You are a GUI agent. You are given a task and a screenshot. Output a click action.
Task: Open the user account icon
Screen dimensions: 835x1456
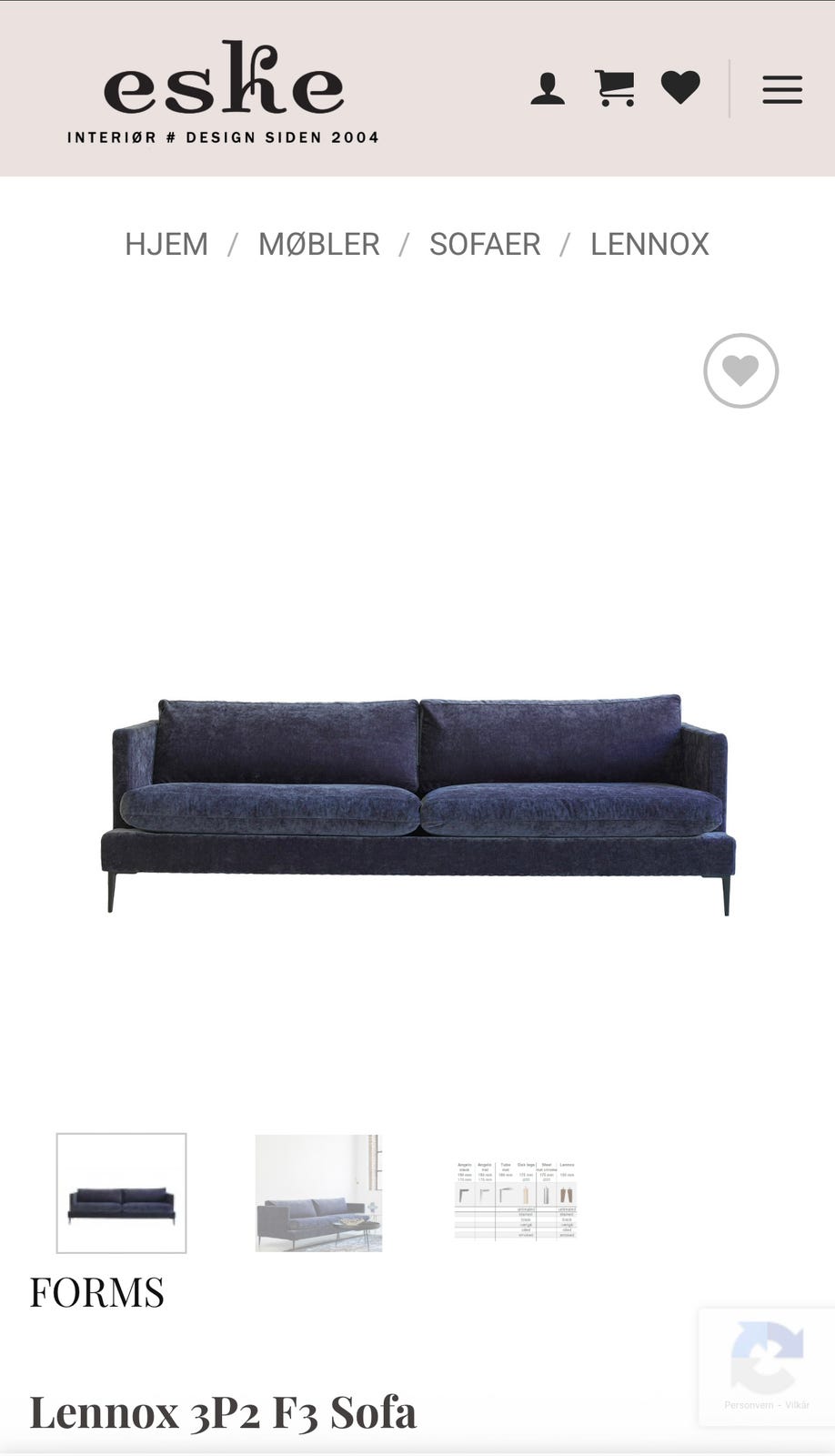coord(548,89)
